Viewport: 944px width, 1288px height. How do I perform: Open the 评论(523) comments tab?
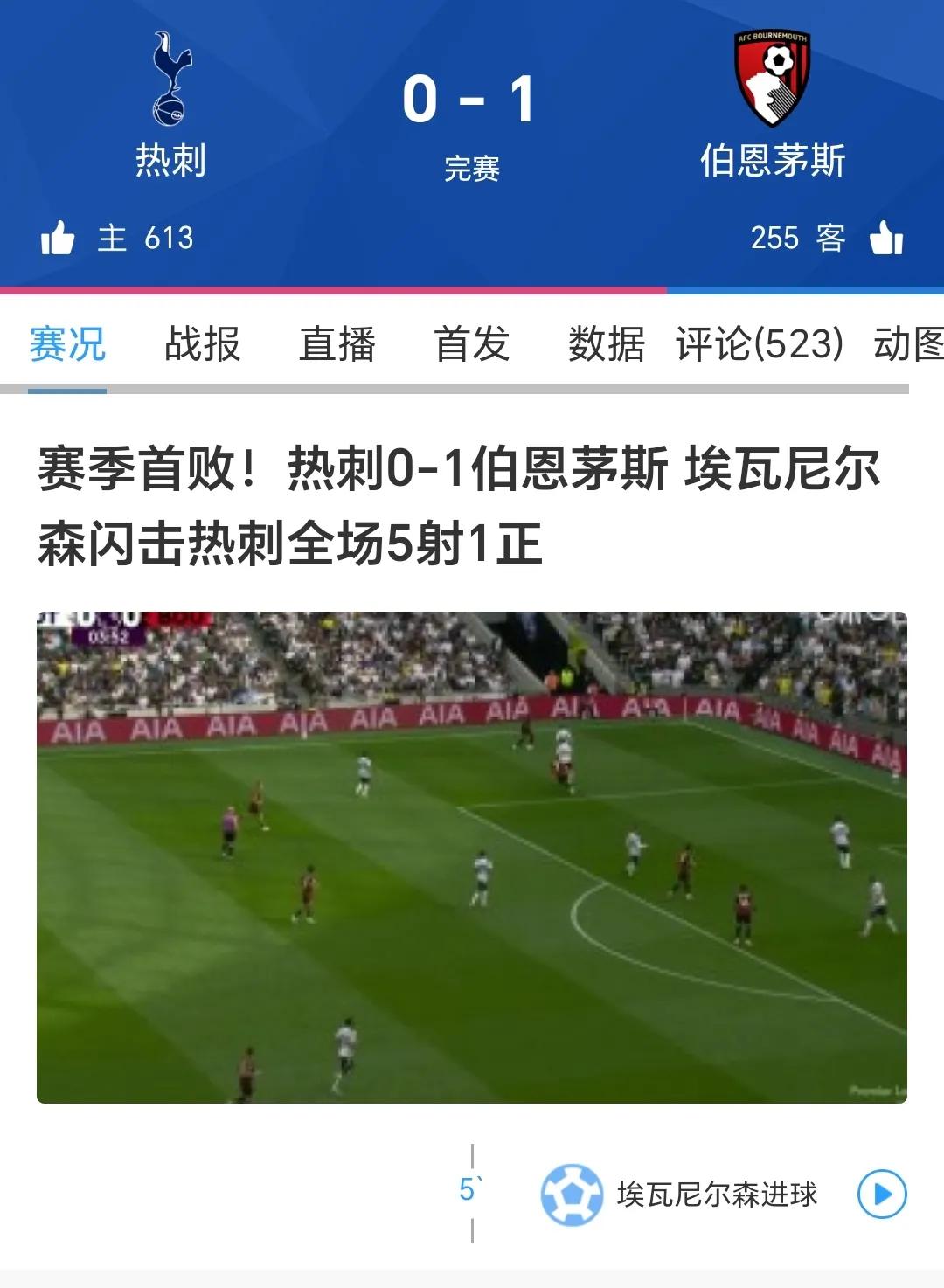point(760,343)
